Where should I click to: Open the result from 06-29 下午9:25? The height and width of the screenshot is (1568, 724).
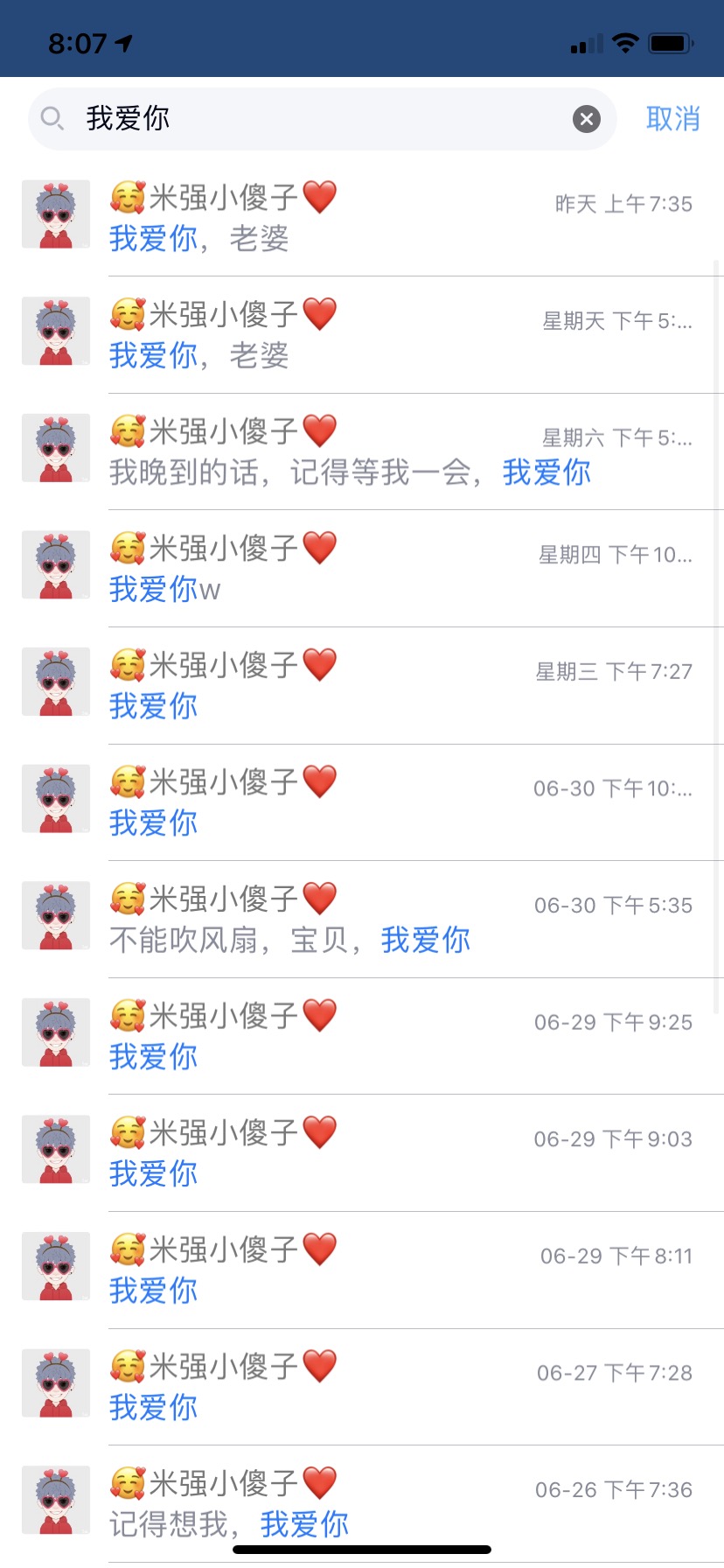click(362, 1037)
